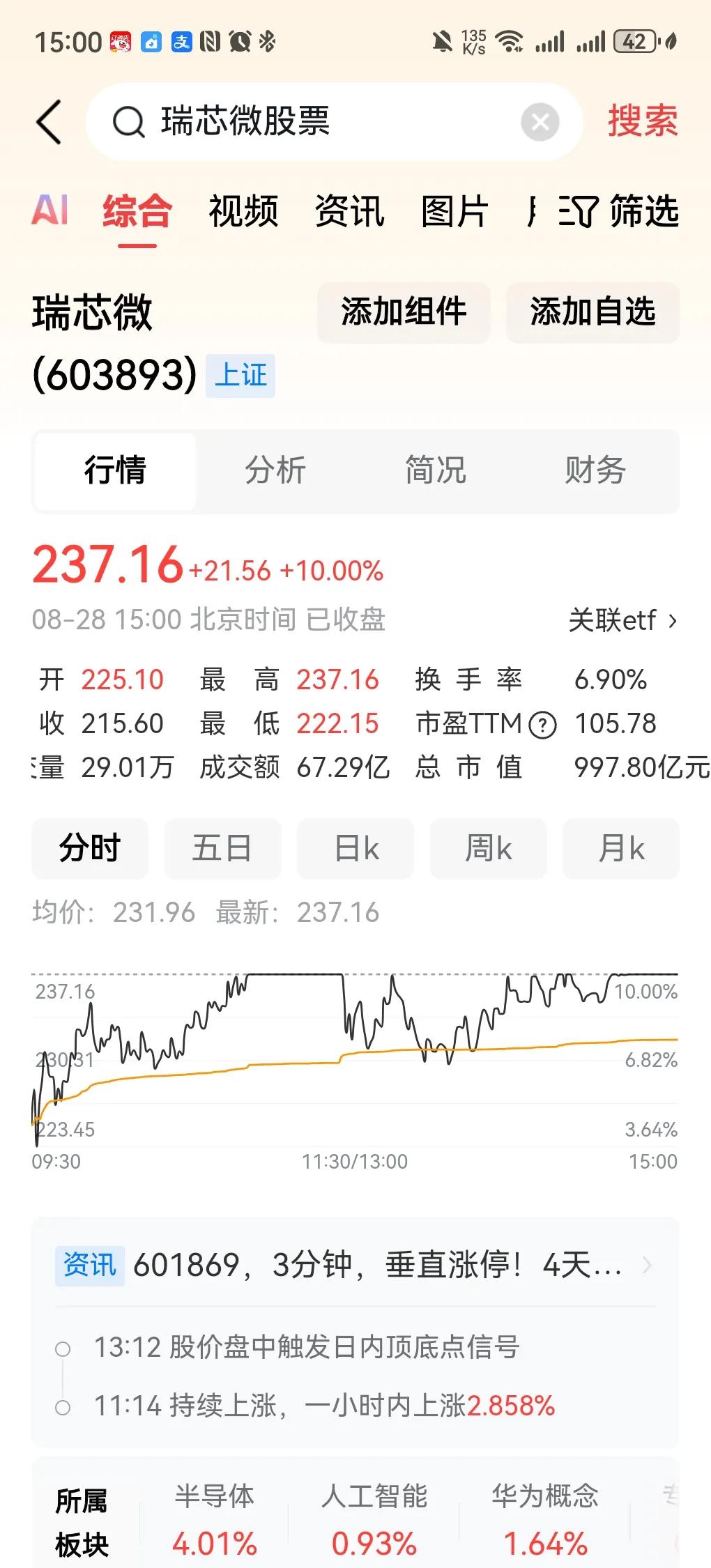
Task: Switch to the 图片 tab
Action: pyautogui.click(x=454, y=210)
